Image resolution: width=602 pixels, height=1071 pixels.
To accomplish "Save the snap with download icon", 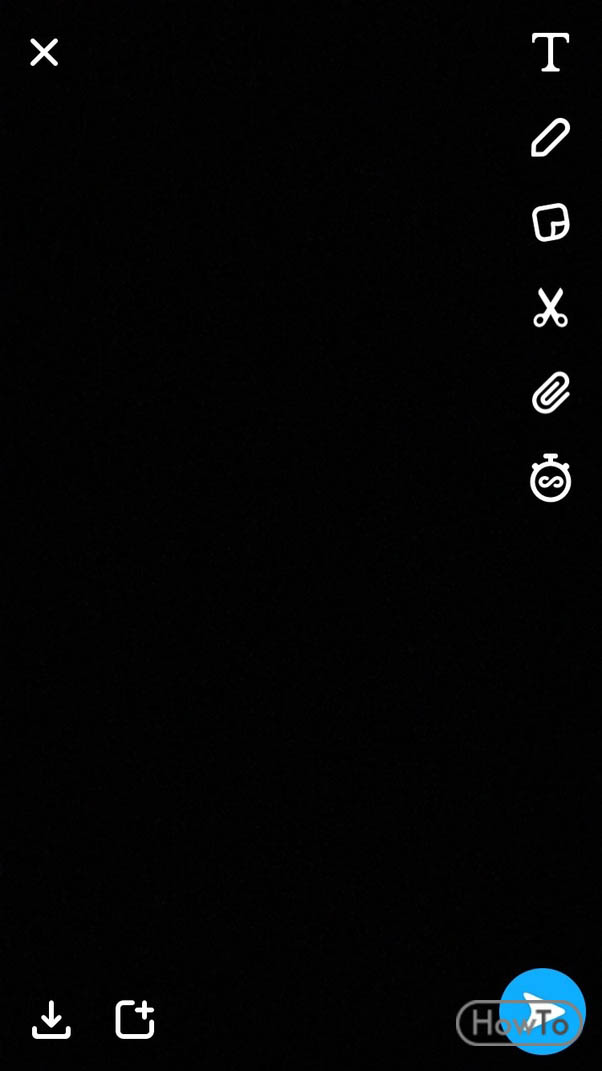I will coord(51,1020).
